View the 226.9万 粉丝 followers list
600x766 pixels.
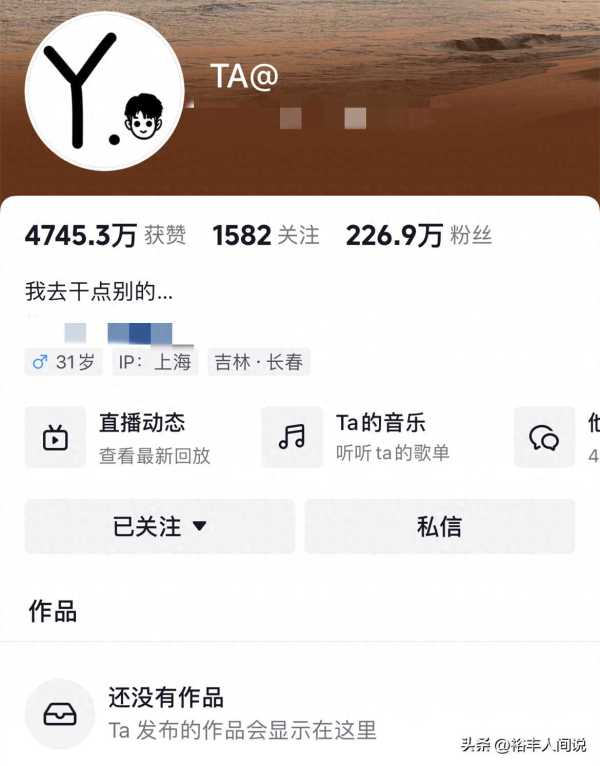click(418, 236)
